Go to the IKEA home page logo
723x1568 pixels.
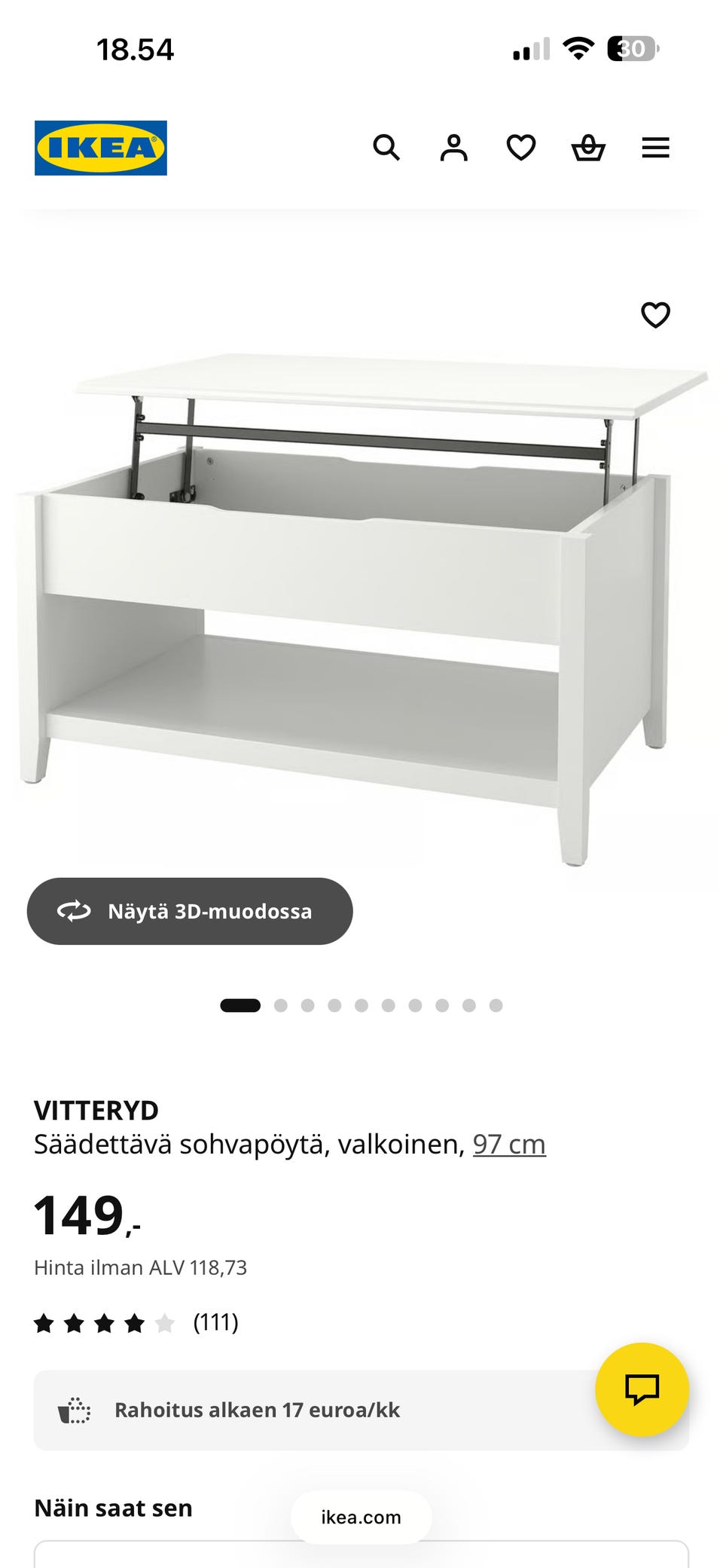point(101,148)
